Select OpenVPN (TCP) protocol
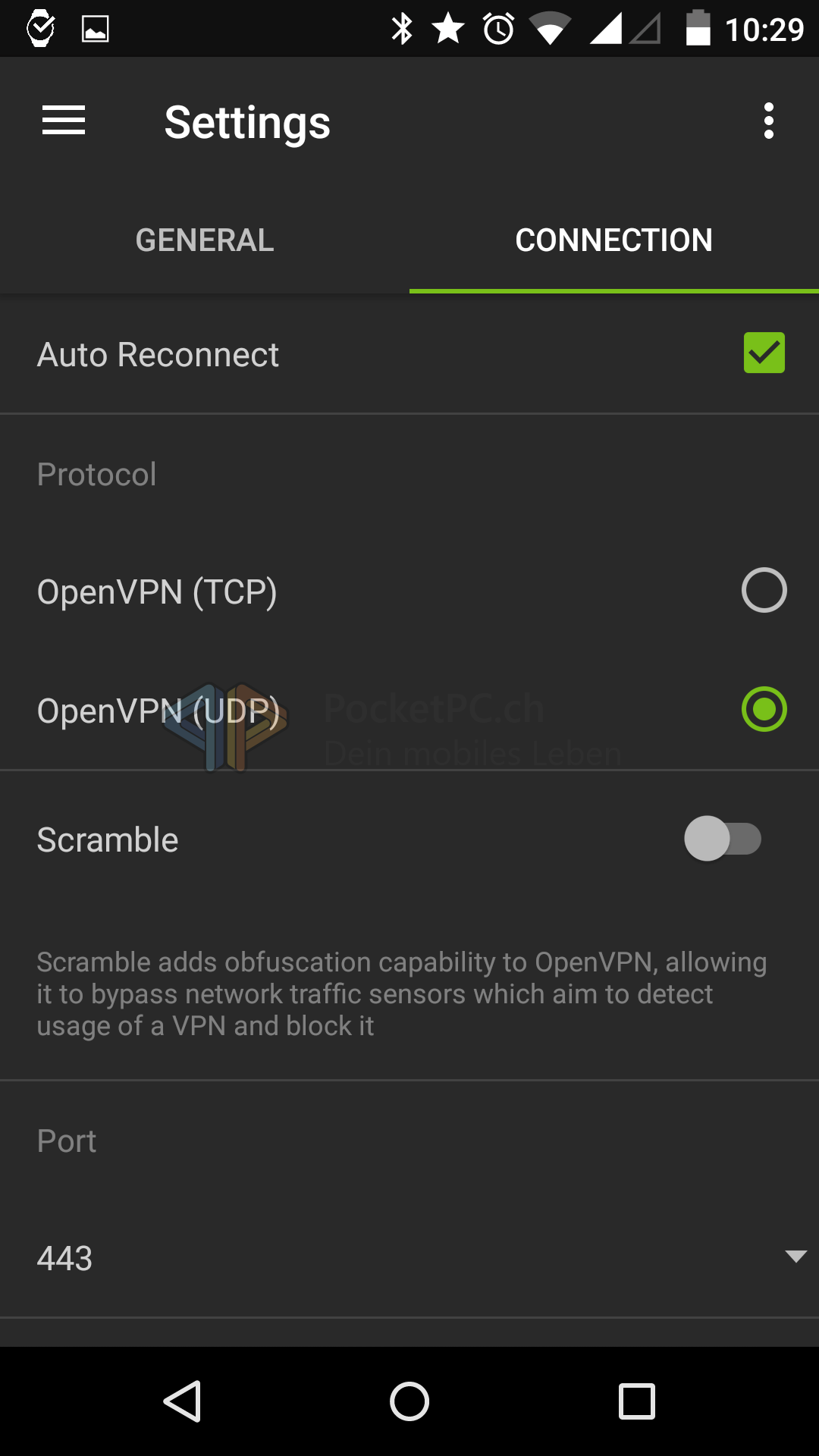 tap(764, 590)
